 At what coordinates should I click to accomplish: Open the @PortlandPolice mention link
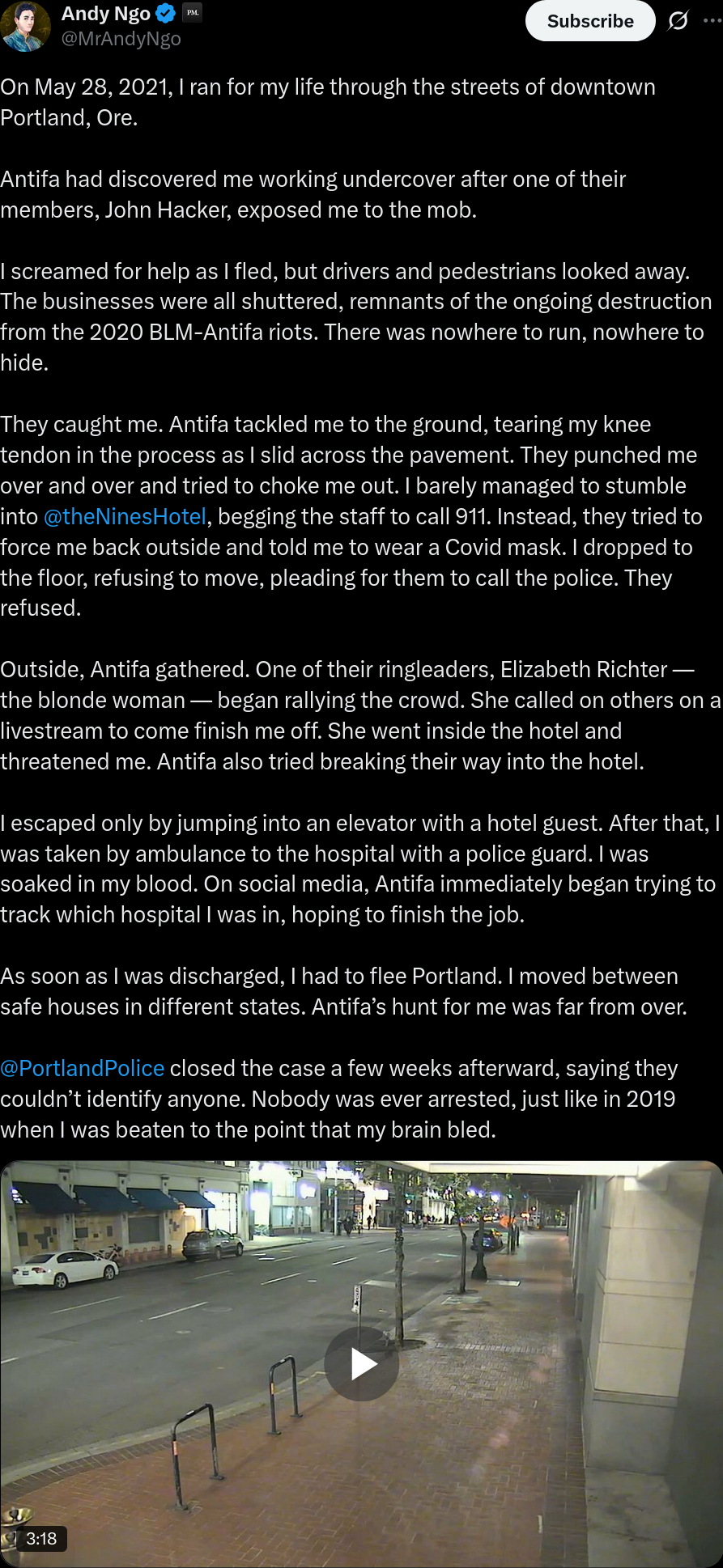click(x=83, y=1068)
